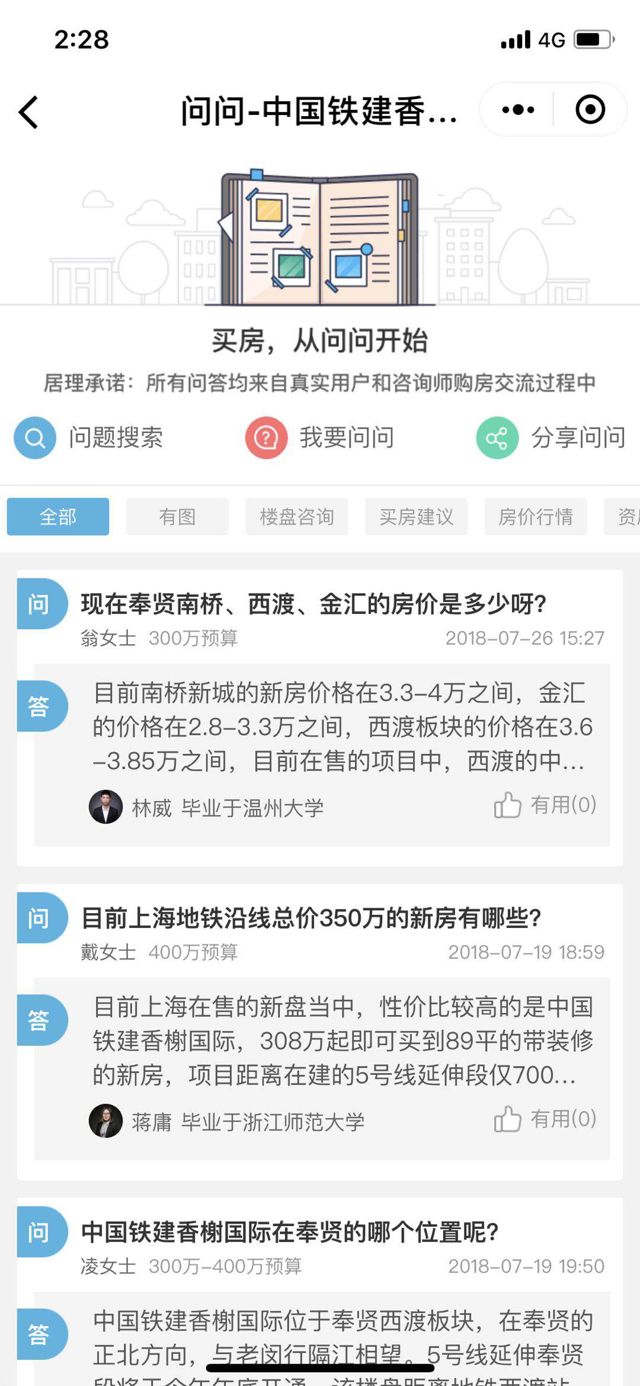Screen dimensions: 640x1386
Task: View consultant 林威's avatar profile
Action: [105, 807]
